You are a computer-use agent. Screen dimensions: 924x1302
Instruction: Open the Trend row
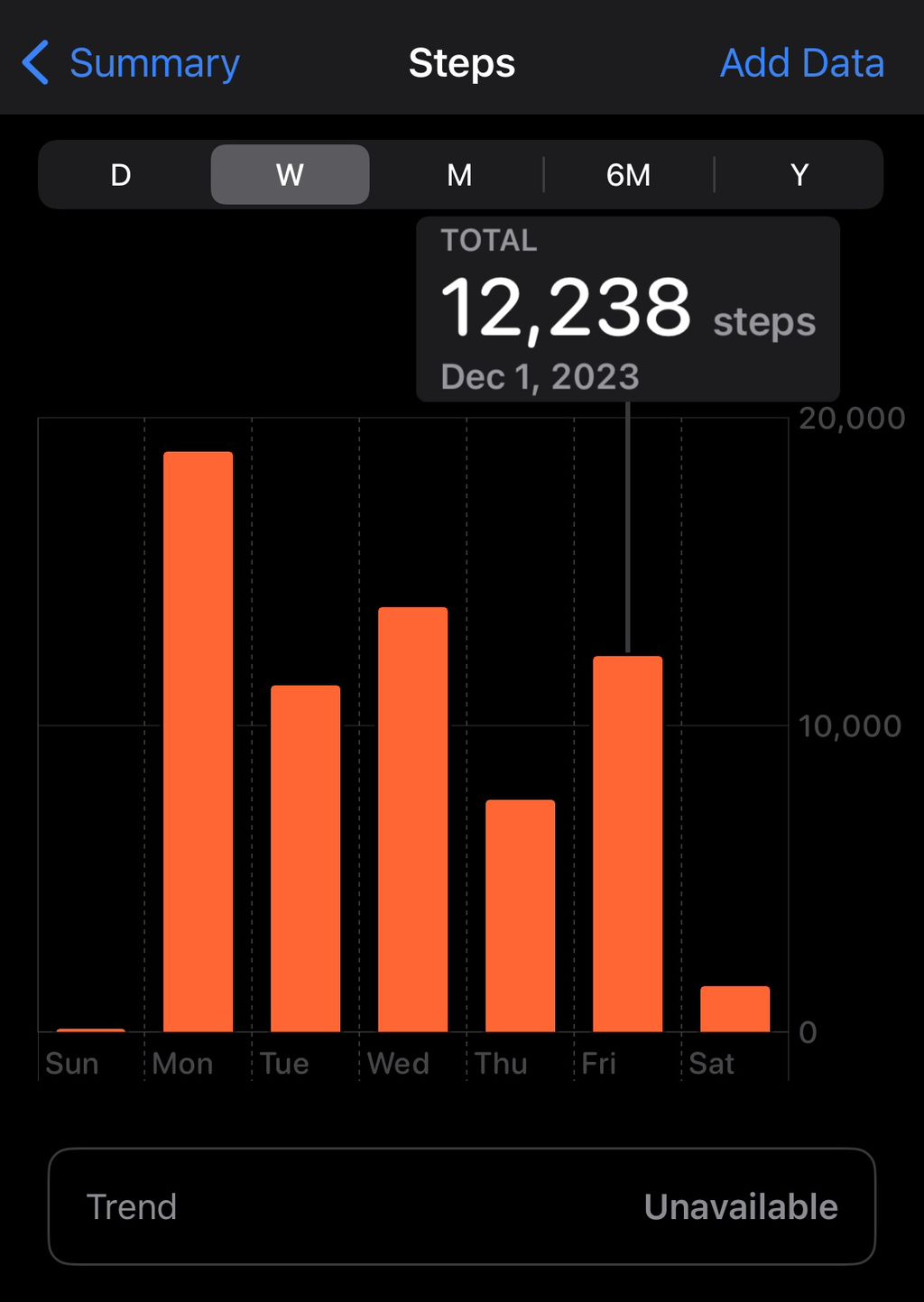click(x=461, y=1206)
